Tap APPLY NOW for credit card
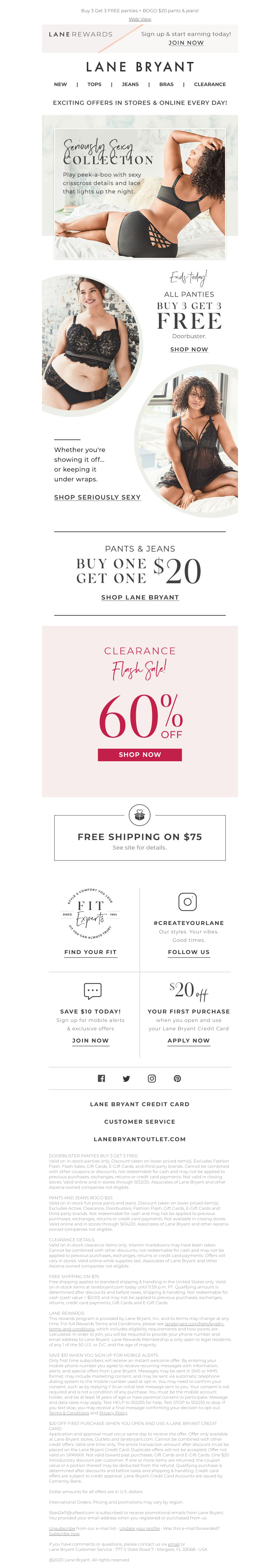 click(188, 1040)
